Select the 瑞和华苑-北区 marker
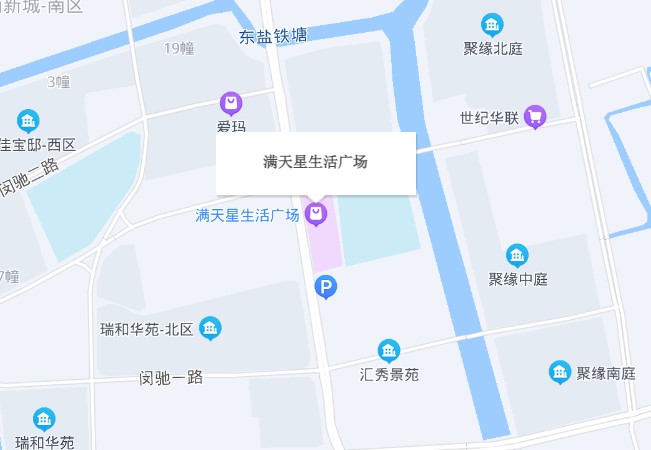Viewport: 651px width, 450px height. coord(210,328)
